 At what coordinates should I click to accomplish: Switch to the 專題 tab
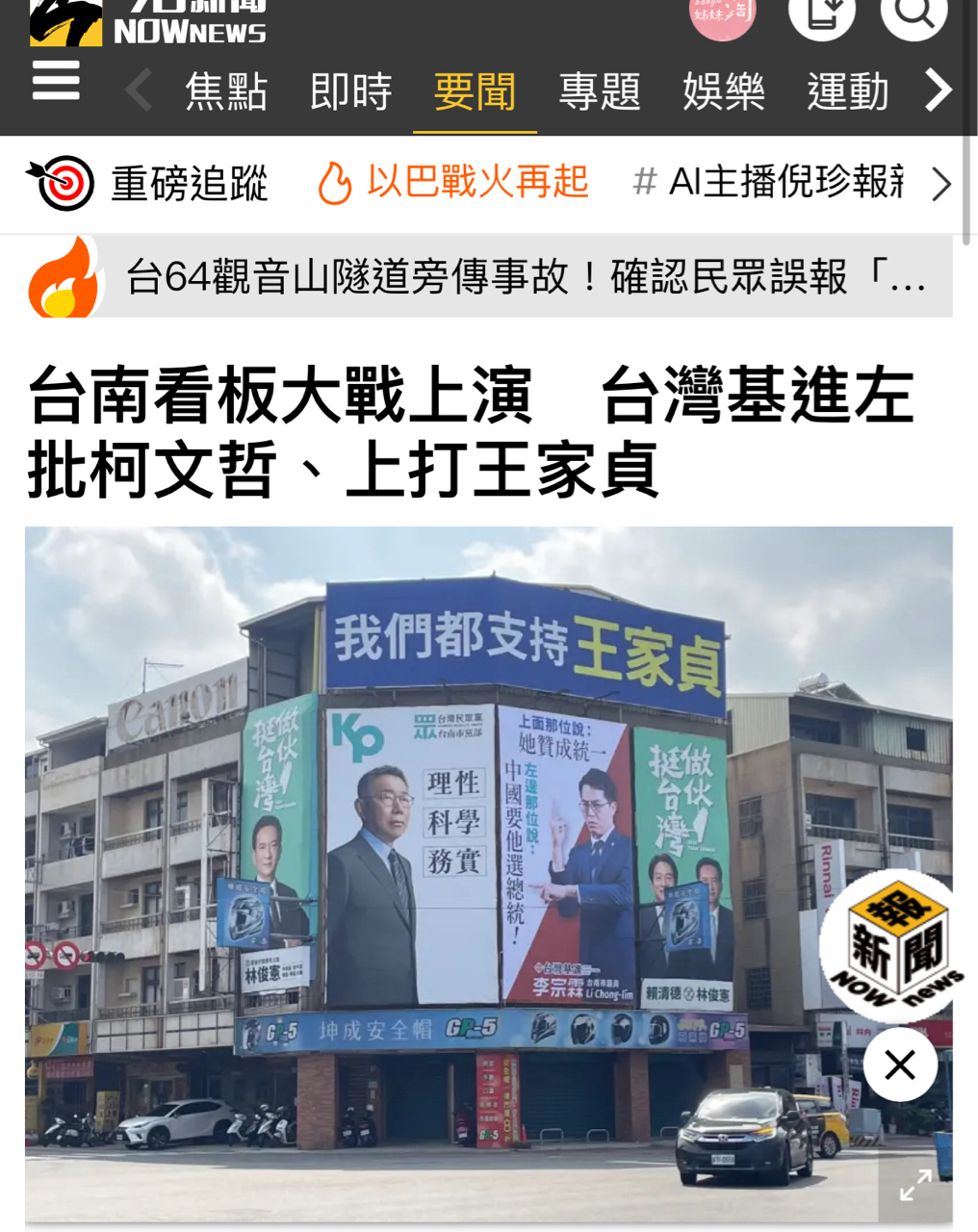[599, 92]
